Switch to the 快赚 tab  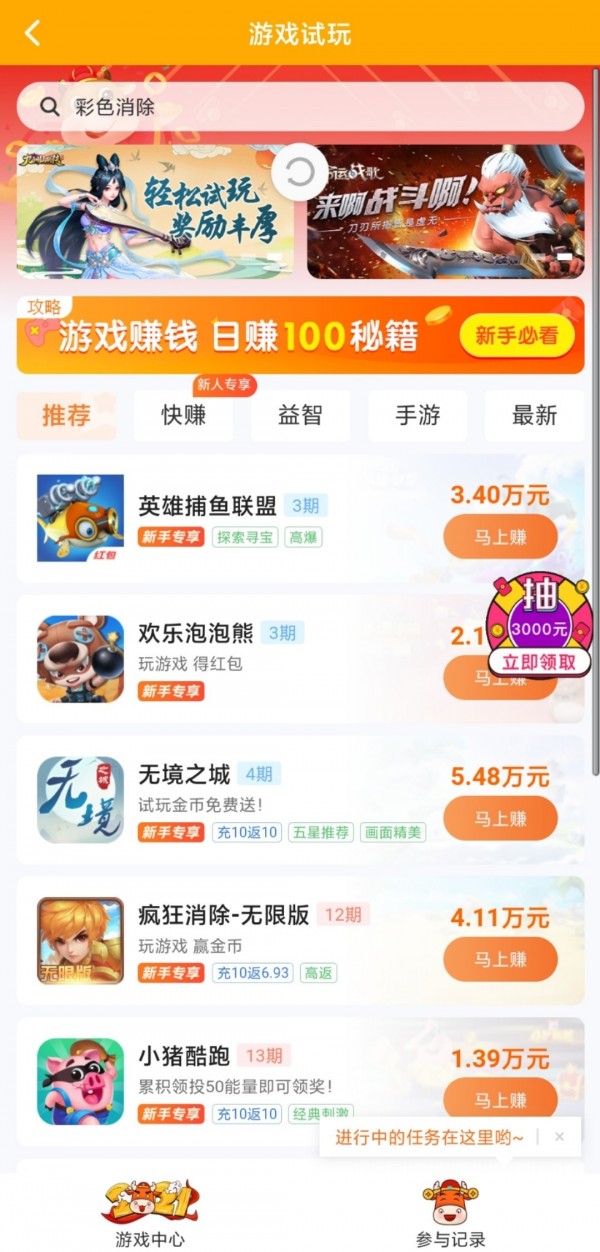[184, 416]
